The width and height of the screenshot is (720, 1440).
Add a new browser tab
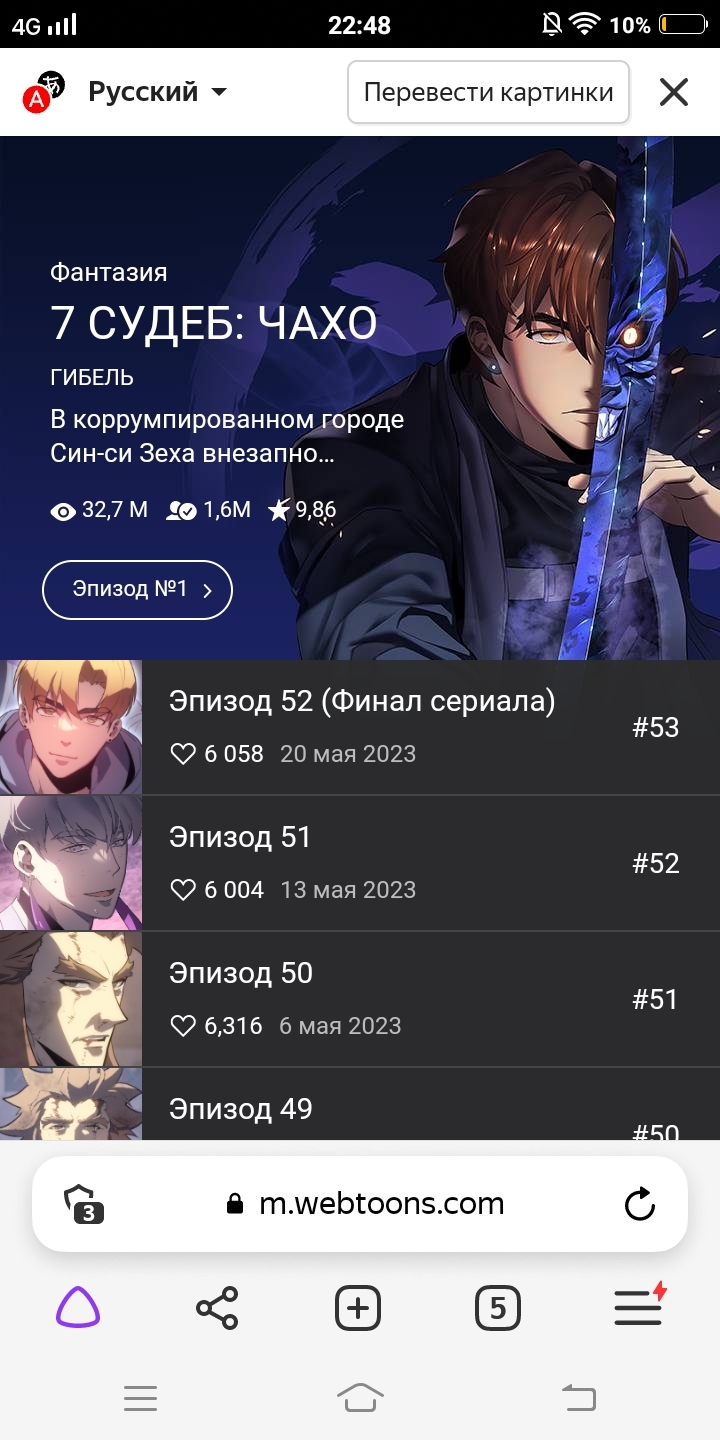pos(358,1308)
